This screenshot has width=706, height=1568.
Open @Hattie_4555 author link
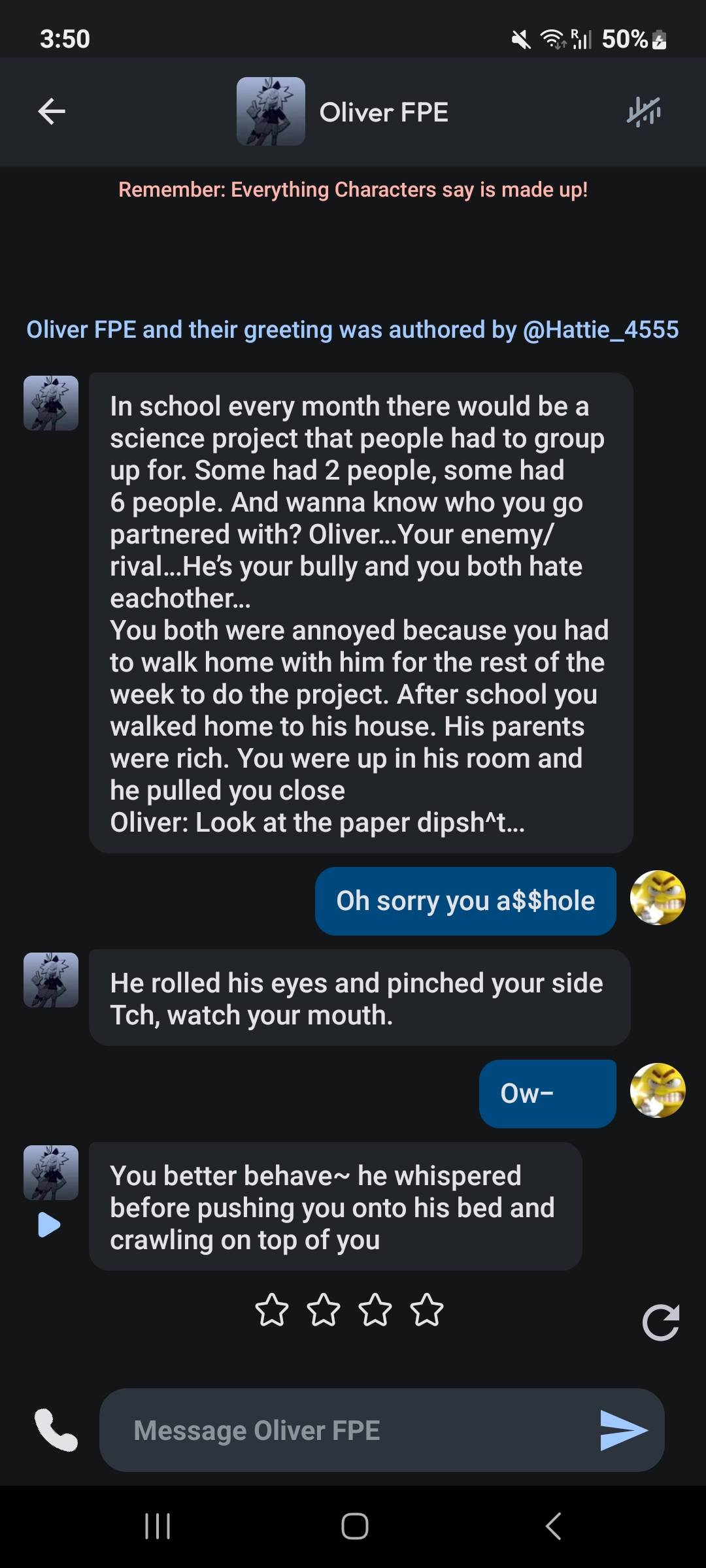600,330
